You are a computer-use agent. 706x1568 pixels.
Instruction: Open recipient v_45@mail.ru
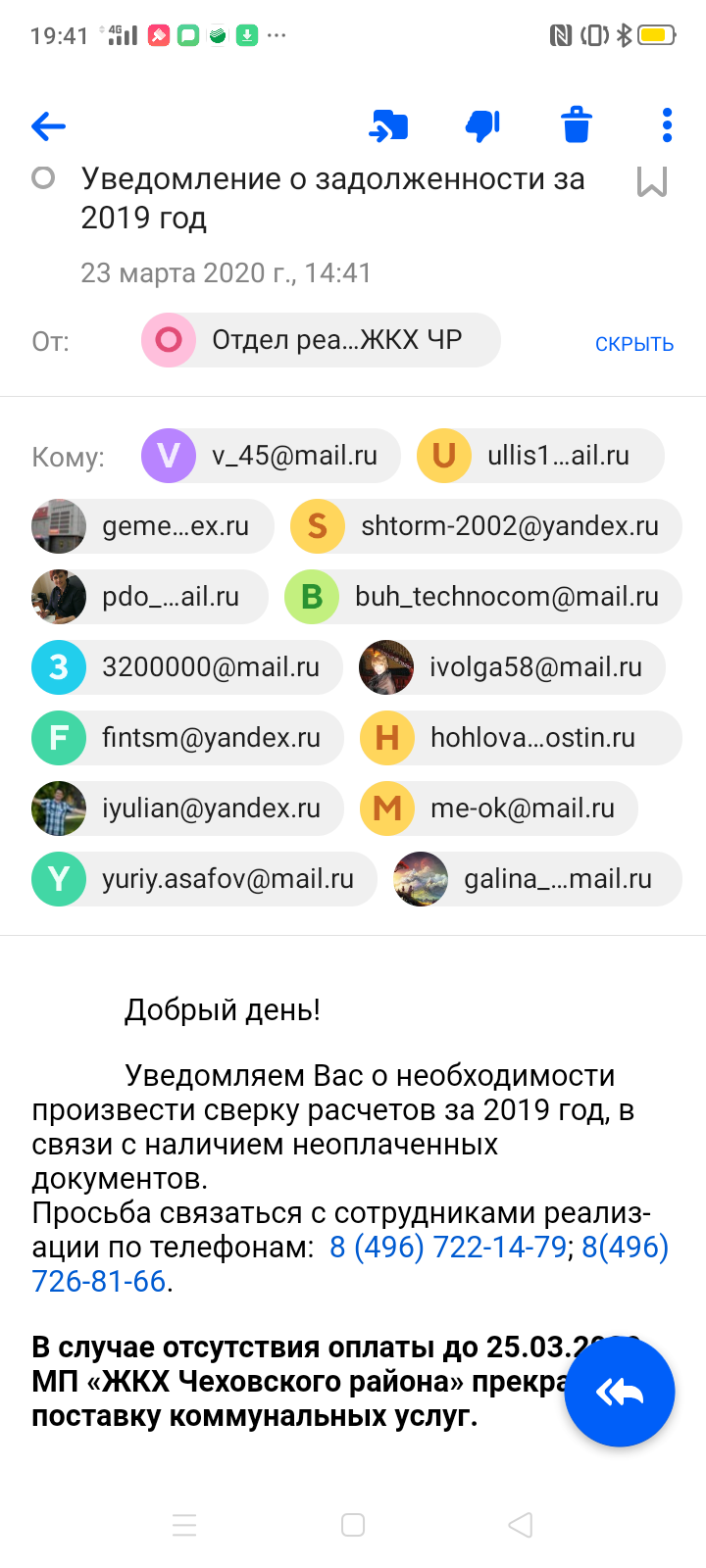point(271,456)
